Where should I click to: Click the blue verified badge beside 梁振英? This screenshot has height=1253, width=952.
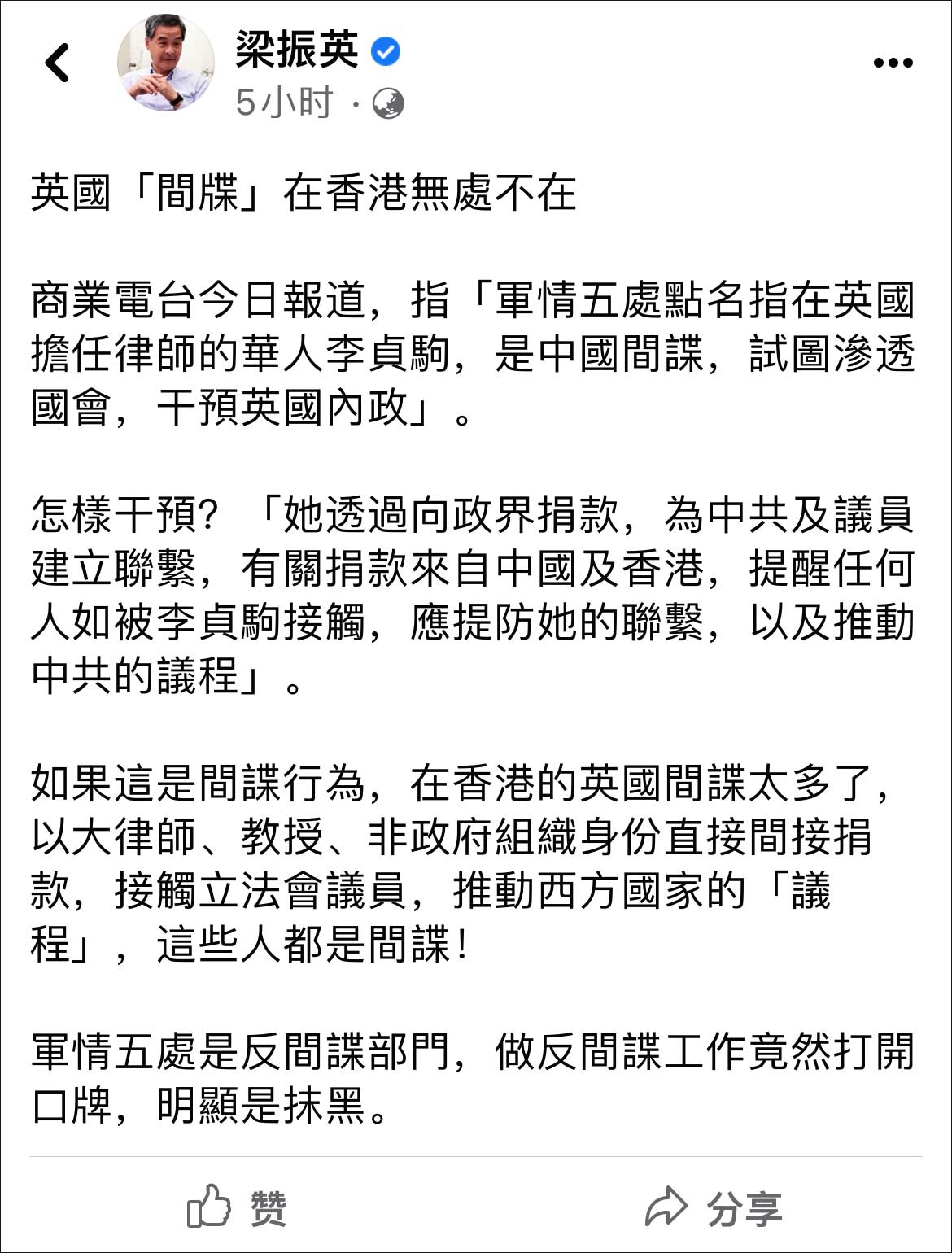[385, 51]
